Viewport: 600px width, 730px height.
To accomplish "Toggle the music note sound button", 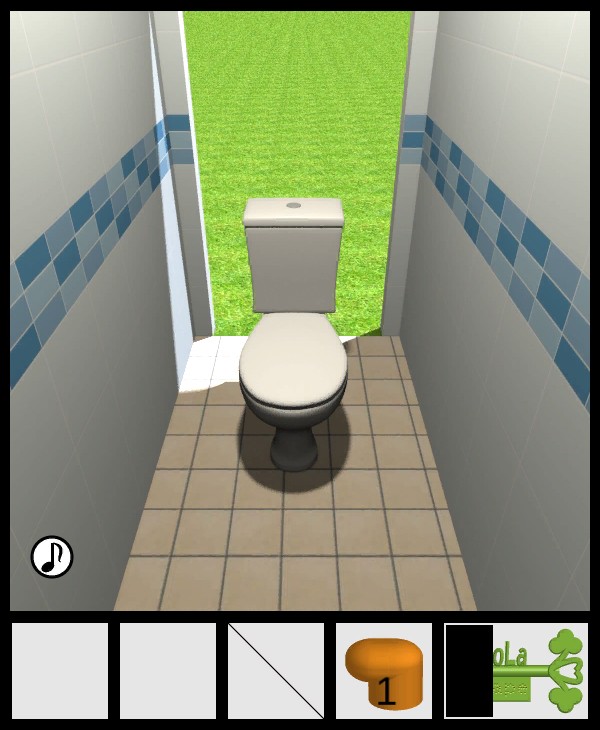I will tap(52, 557).
